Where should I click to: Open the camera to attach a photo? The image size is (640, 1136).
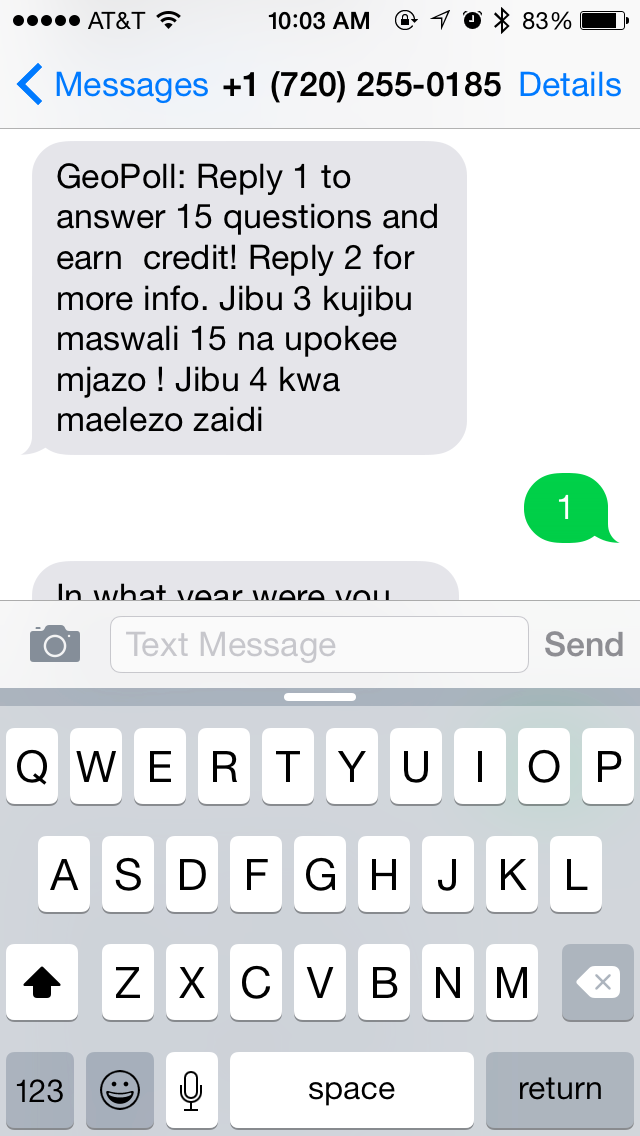click(x=54, y=644)
